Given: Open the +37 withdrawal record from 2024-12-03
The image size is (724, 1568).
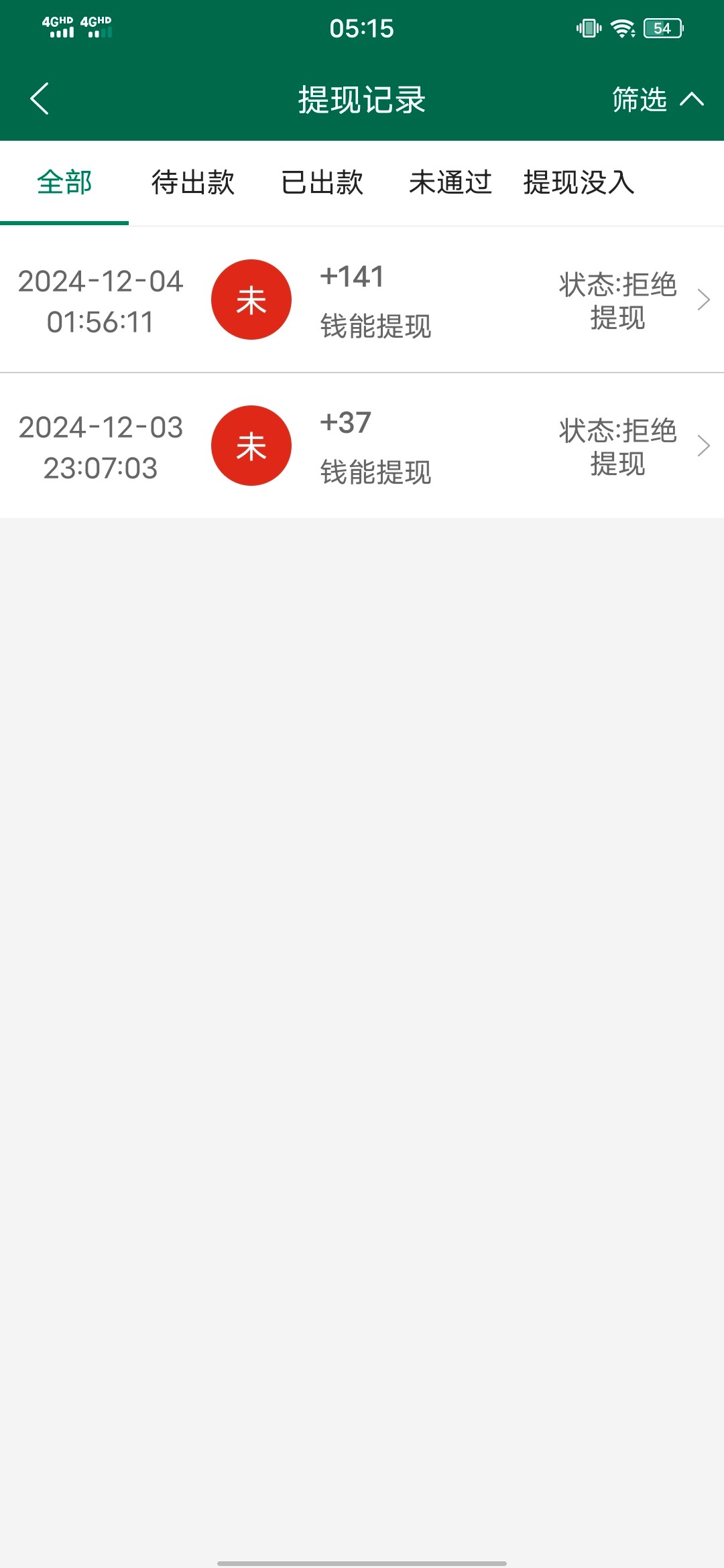Looking at the screenshot, I should point(362,446).
